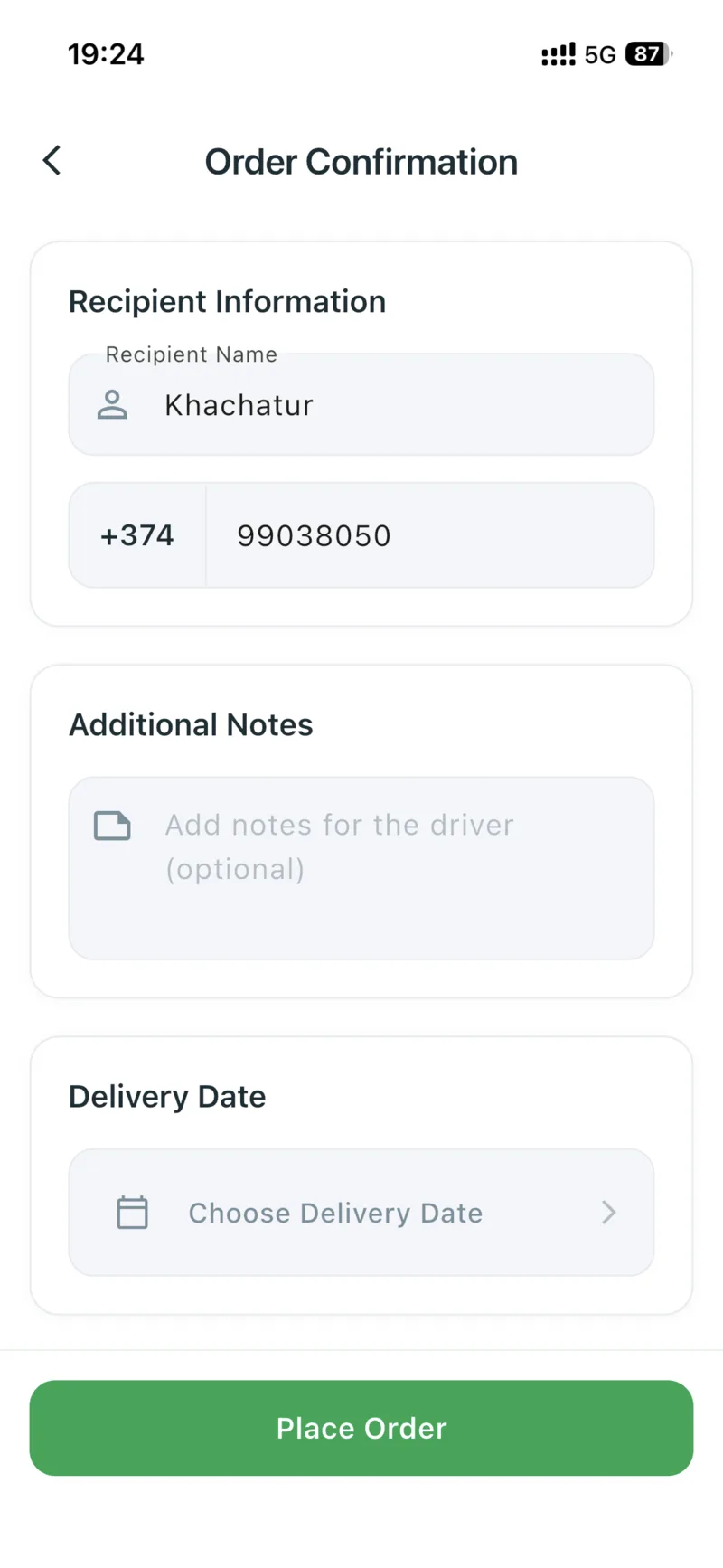This screenshot has width=723, height=1568.
Task: Place the order
Action: 361,1428
